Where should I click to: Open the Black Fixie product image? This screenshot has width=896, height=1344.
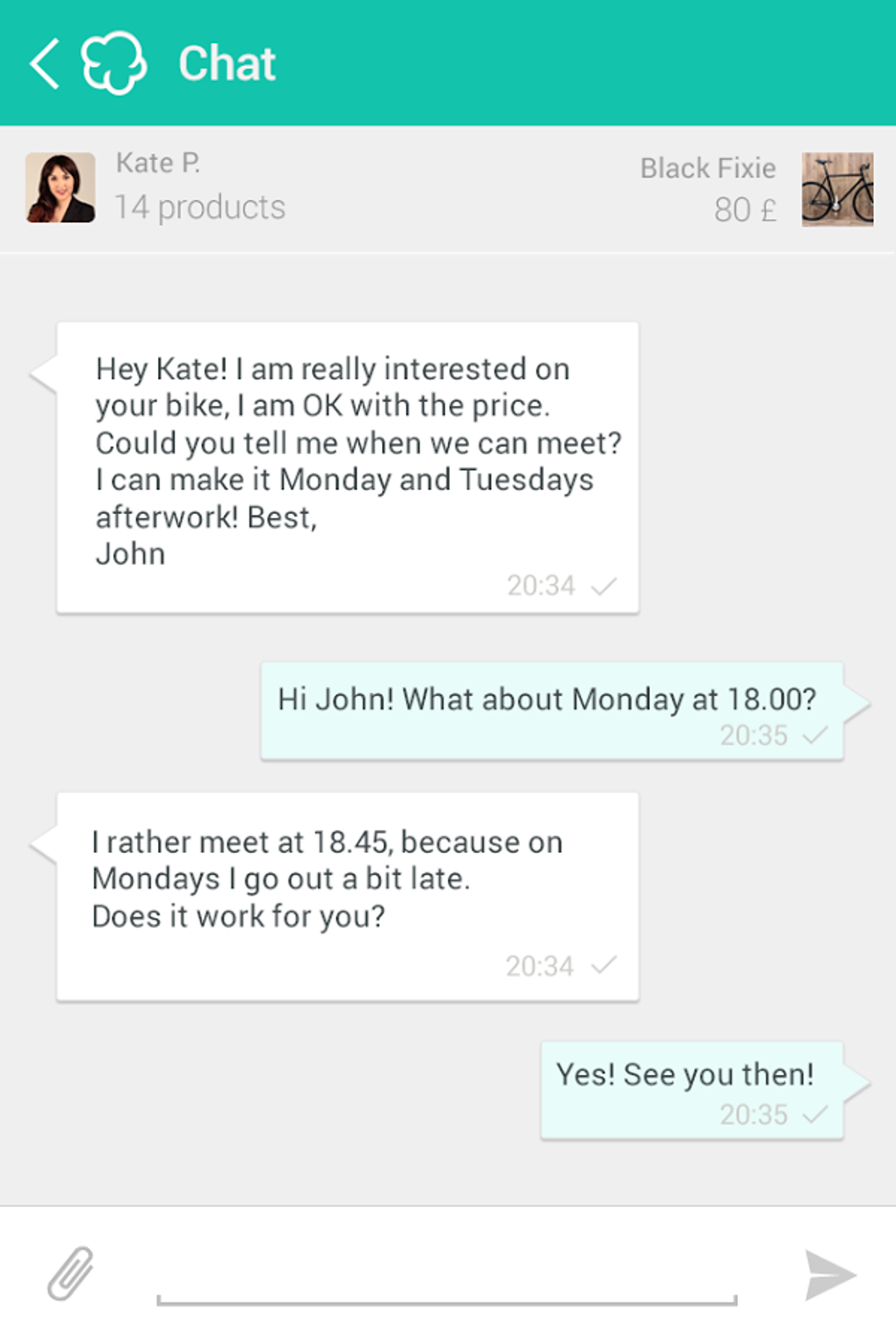(x=837, y=190)
